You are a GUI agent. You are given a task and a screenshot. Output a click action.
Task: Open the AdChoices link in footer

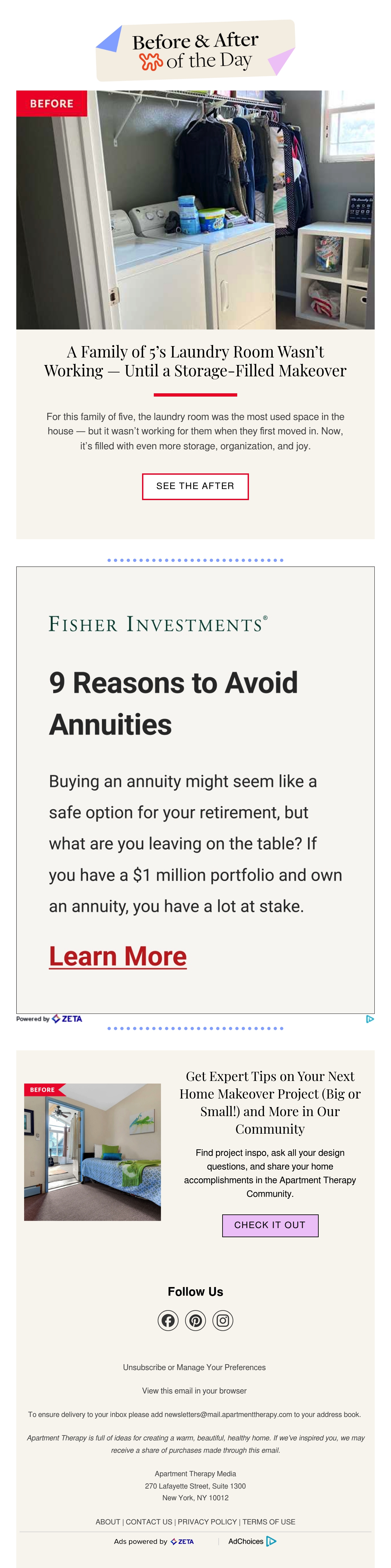click(252, 1541)
